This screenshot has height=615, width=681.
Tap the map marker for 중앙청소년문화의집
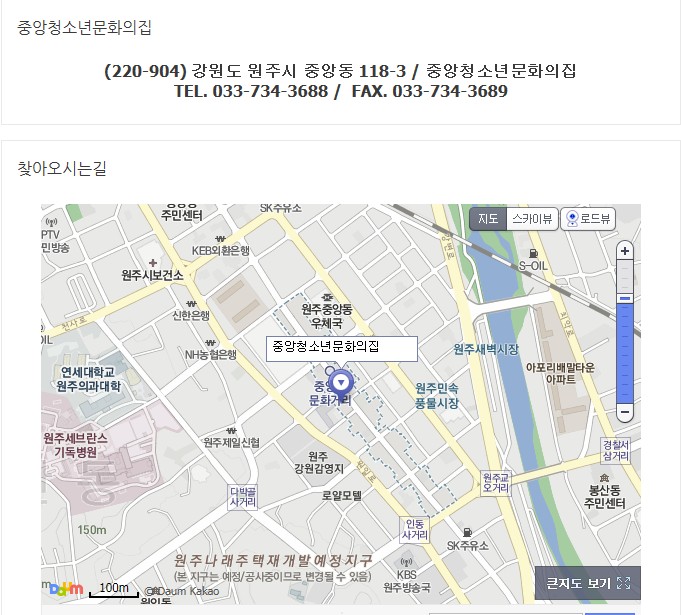pyautogui.click(x=341, y=382)
